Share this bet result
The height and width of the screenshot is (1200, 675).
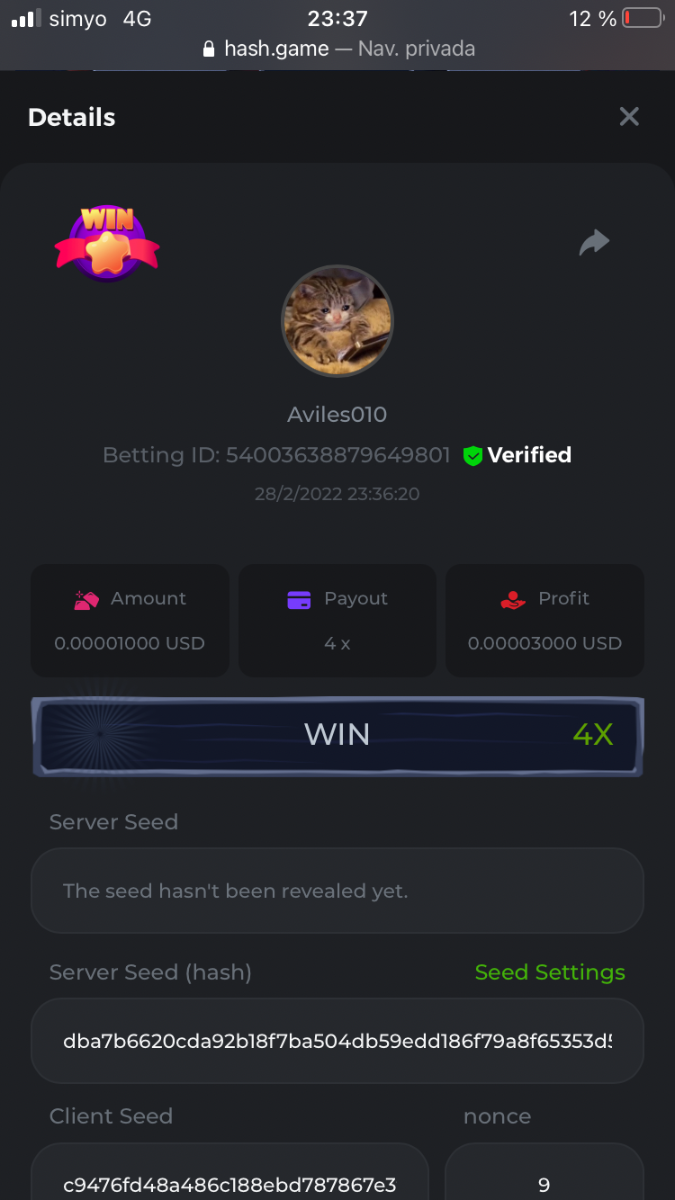click(x=594, y=242)
